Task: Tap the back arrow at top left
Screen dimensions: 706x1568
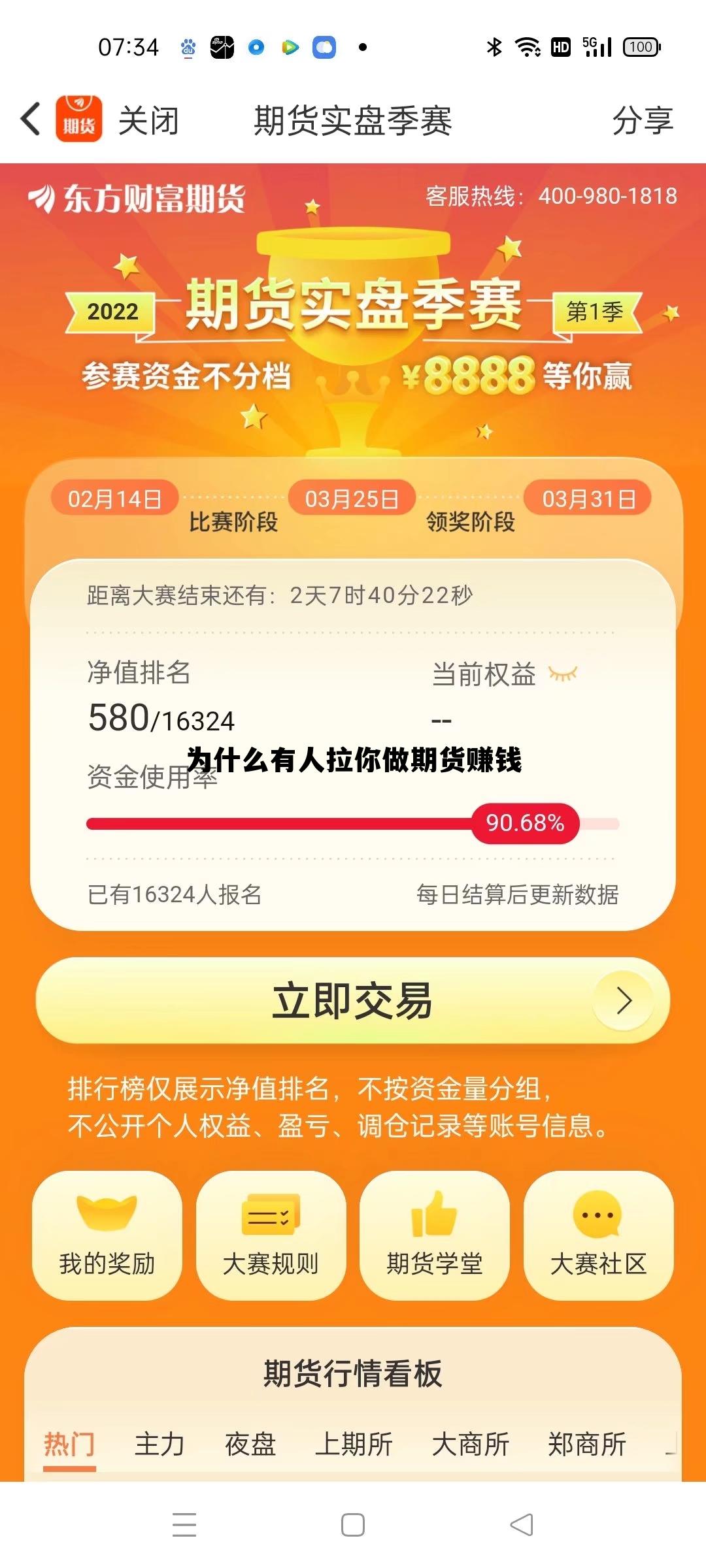Action: point(29,120)
